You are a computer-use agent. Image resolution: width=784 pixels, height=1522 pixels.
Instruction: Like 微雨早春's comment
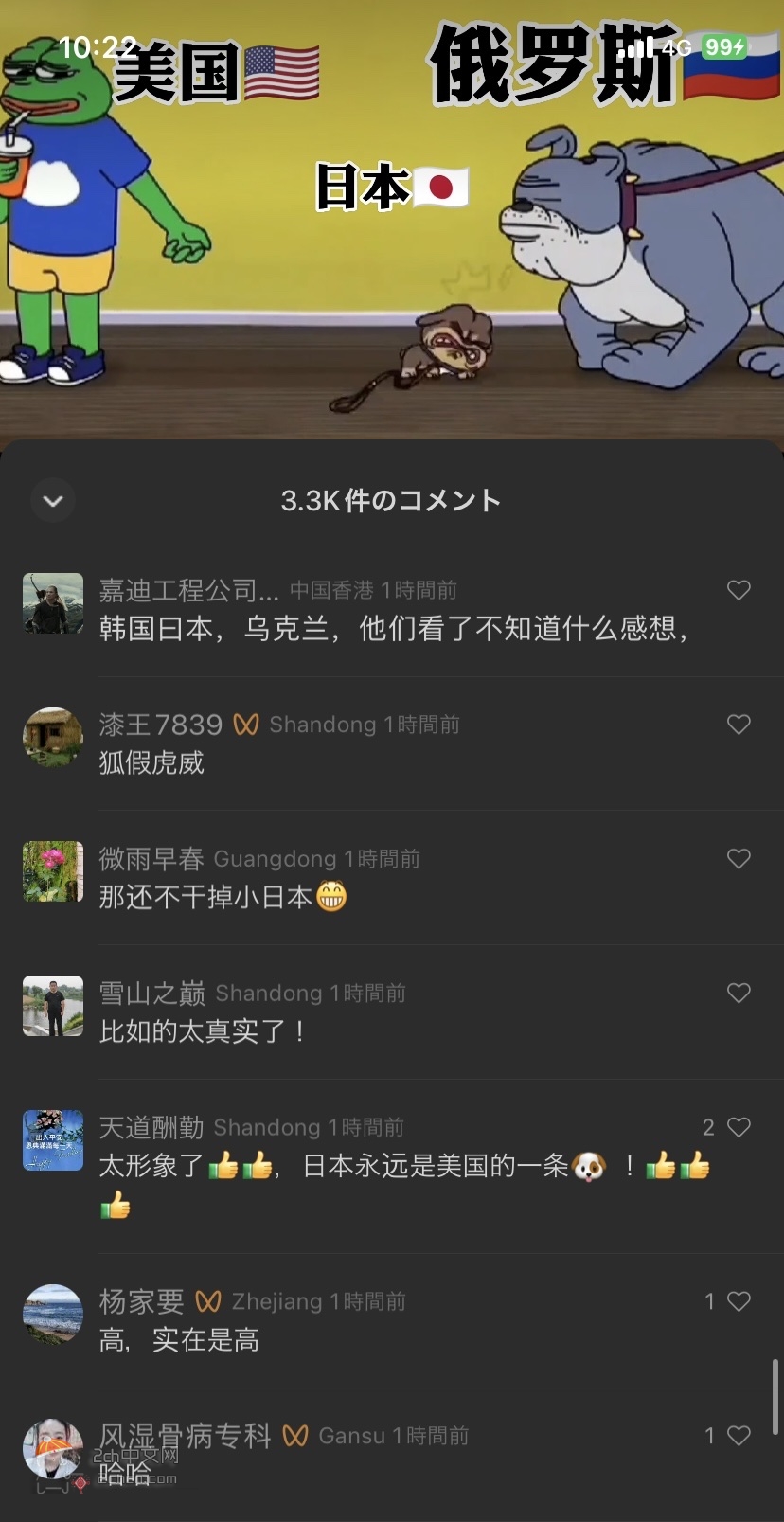pyautogui.click(x=739, y=859)
